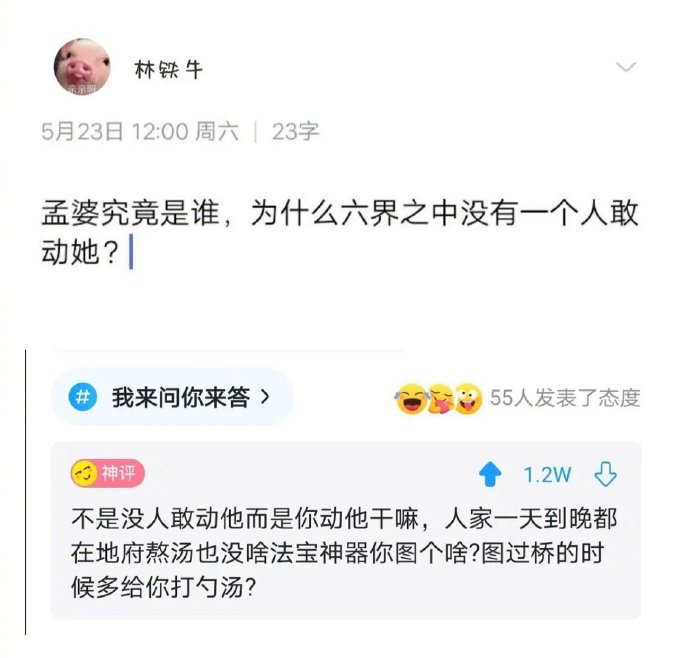Open 林铁牛's profile avatar
690x658 pixels.
point(81,70)
